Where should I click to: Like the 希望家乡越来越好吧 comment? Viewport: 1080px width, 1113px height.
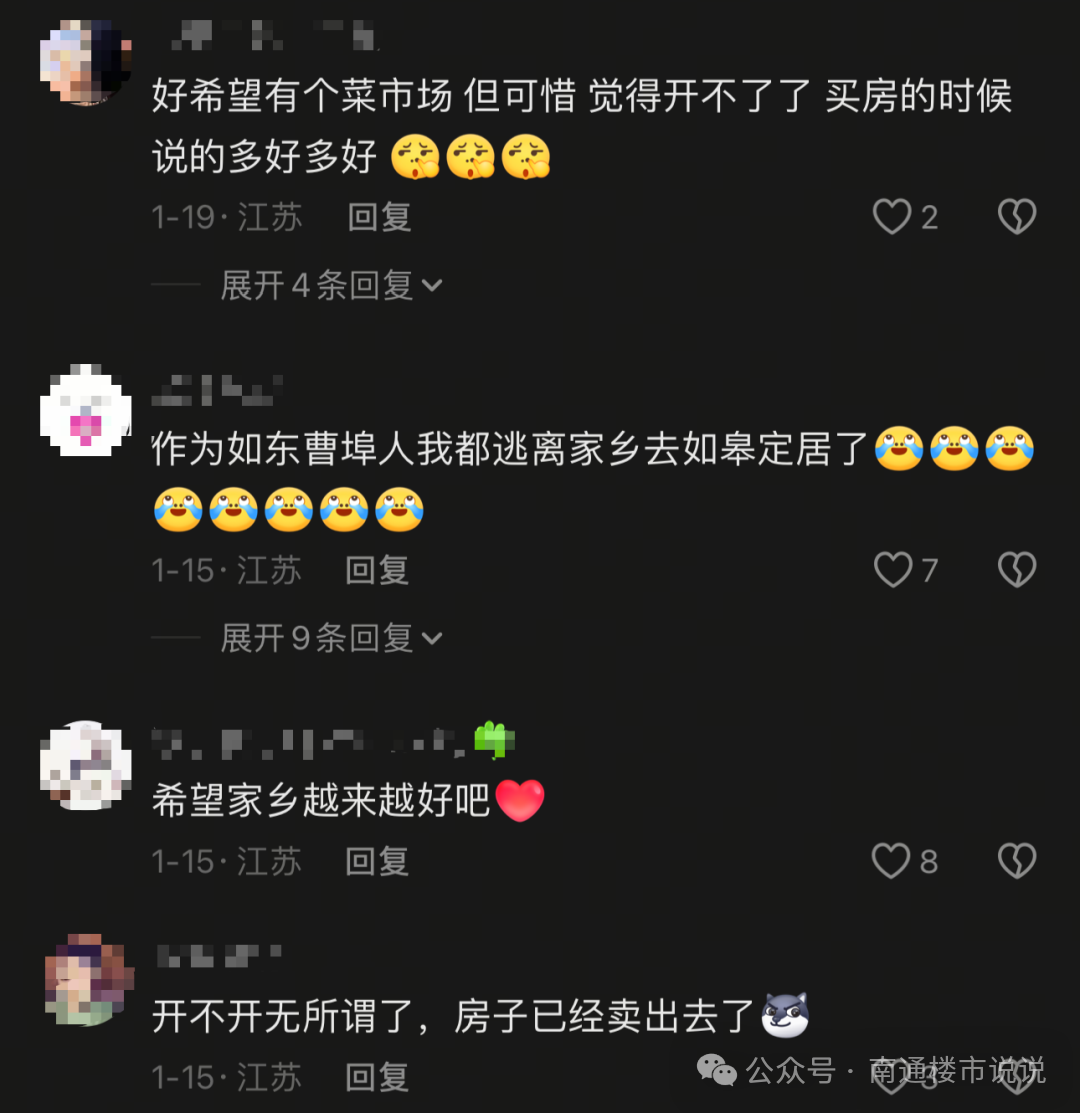891,861
